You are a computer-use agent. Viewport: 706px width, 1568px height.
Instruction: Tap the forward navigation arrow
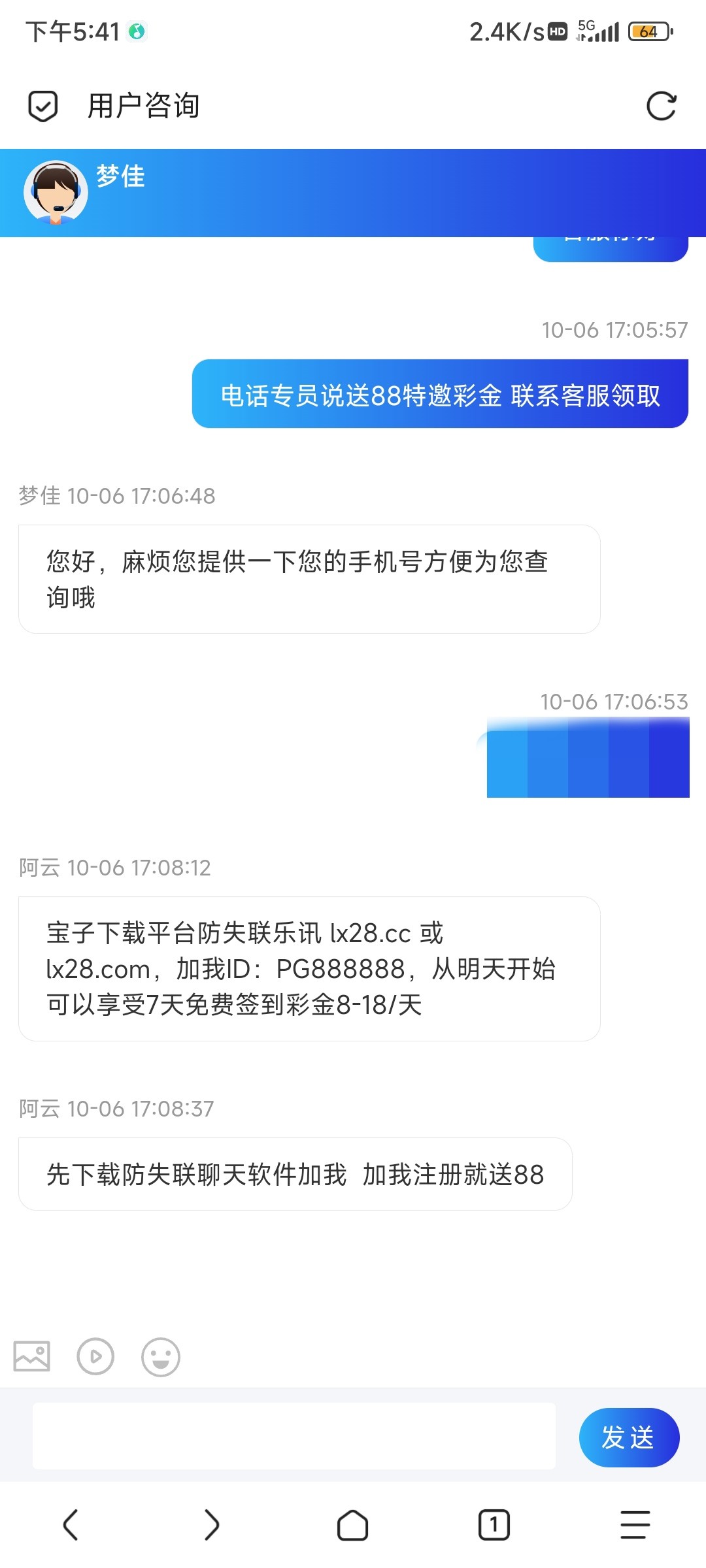coord(212,1526)
